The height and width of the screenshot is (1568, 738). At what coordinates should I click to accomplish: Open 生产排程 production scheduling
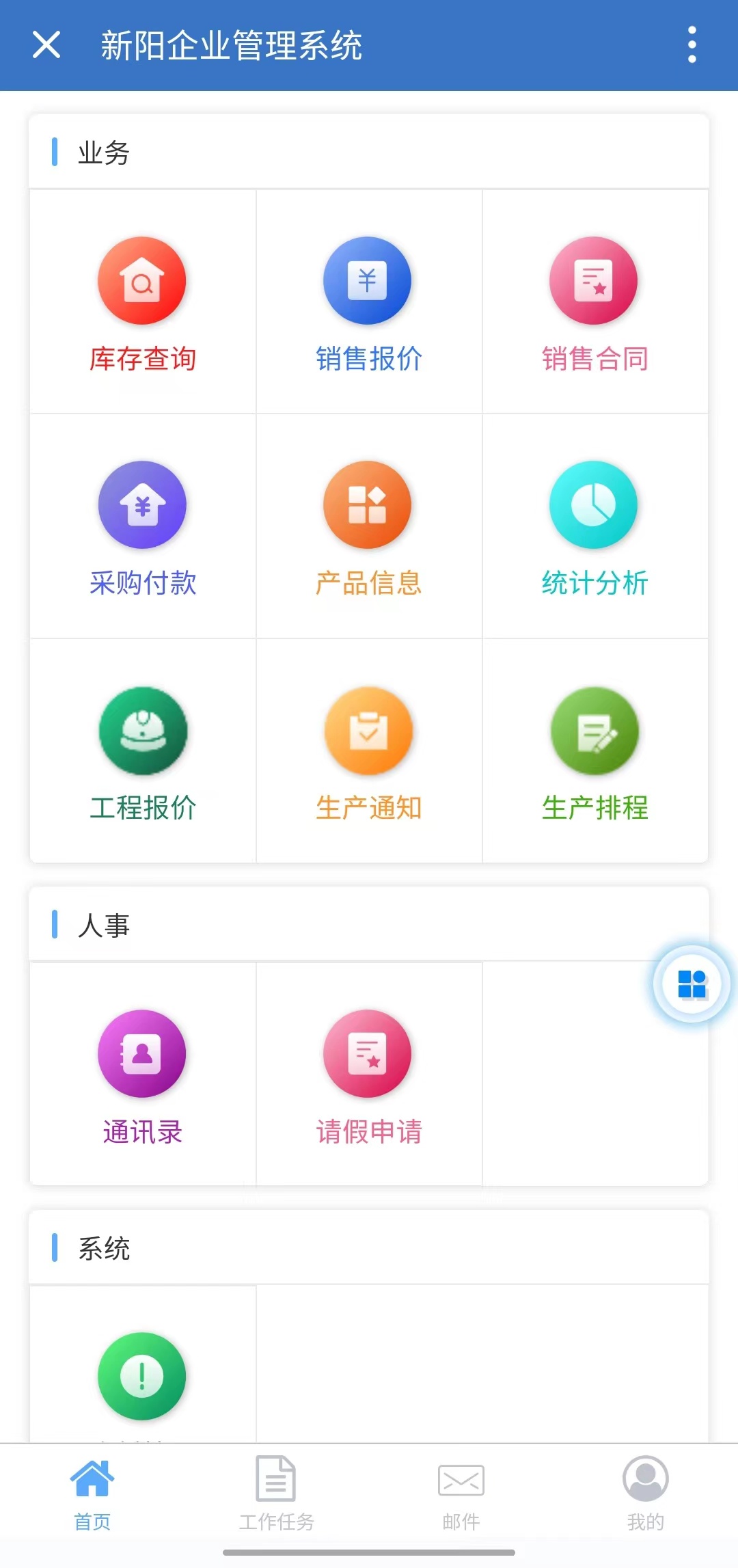(594, 751)
